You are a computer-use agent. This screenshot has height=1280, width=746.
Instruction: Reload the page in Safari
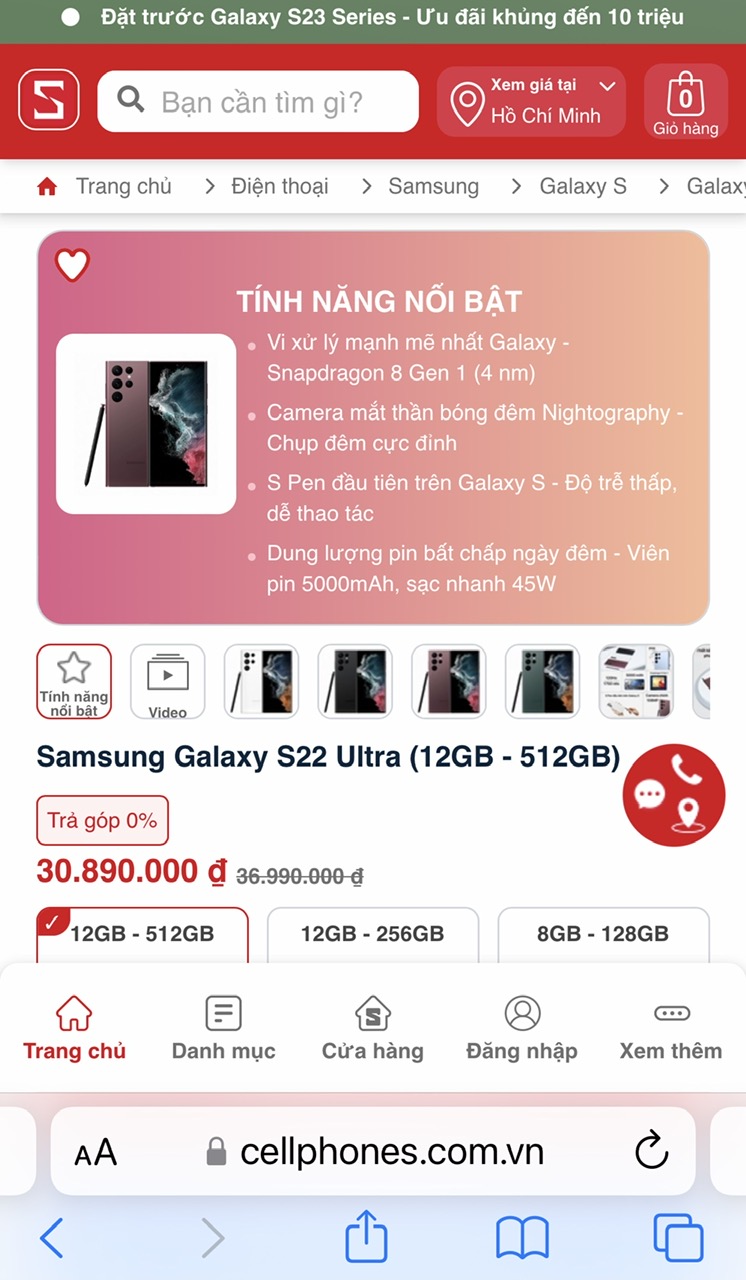pyautogui.click(x=652, y=1150)
